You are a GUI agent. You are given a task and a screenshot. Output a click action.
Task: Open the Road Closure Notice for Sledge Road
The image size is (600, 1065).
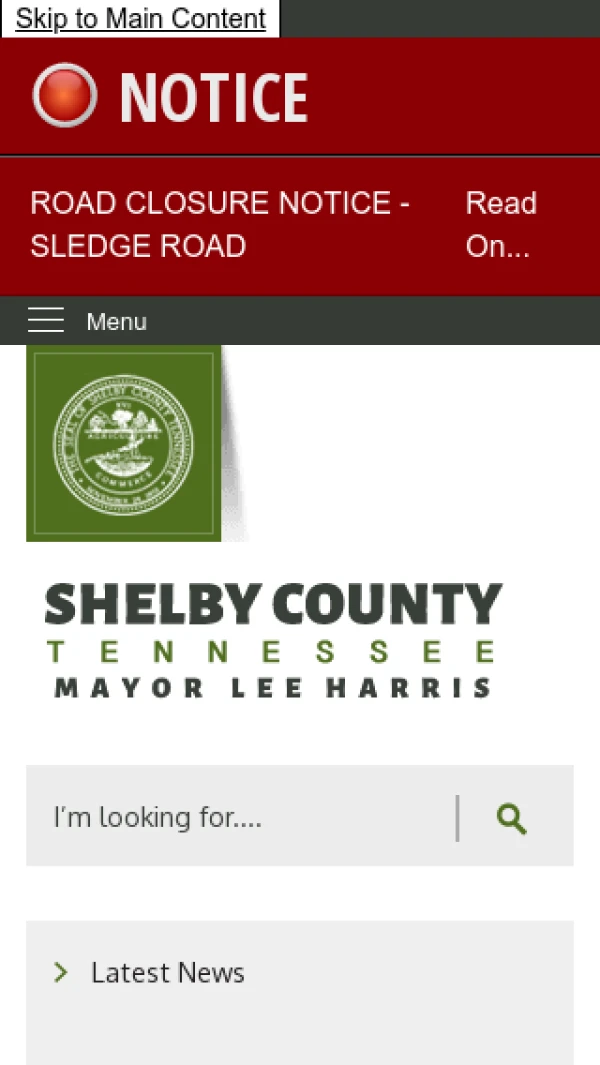pos(220,224)
